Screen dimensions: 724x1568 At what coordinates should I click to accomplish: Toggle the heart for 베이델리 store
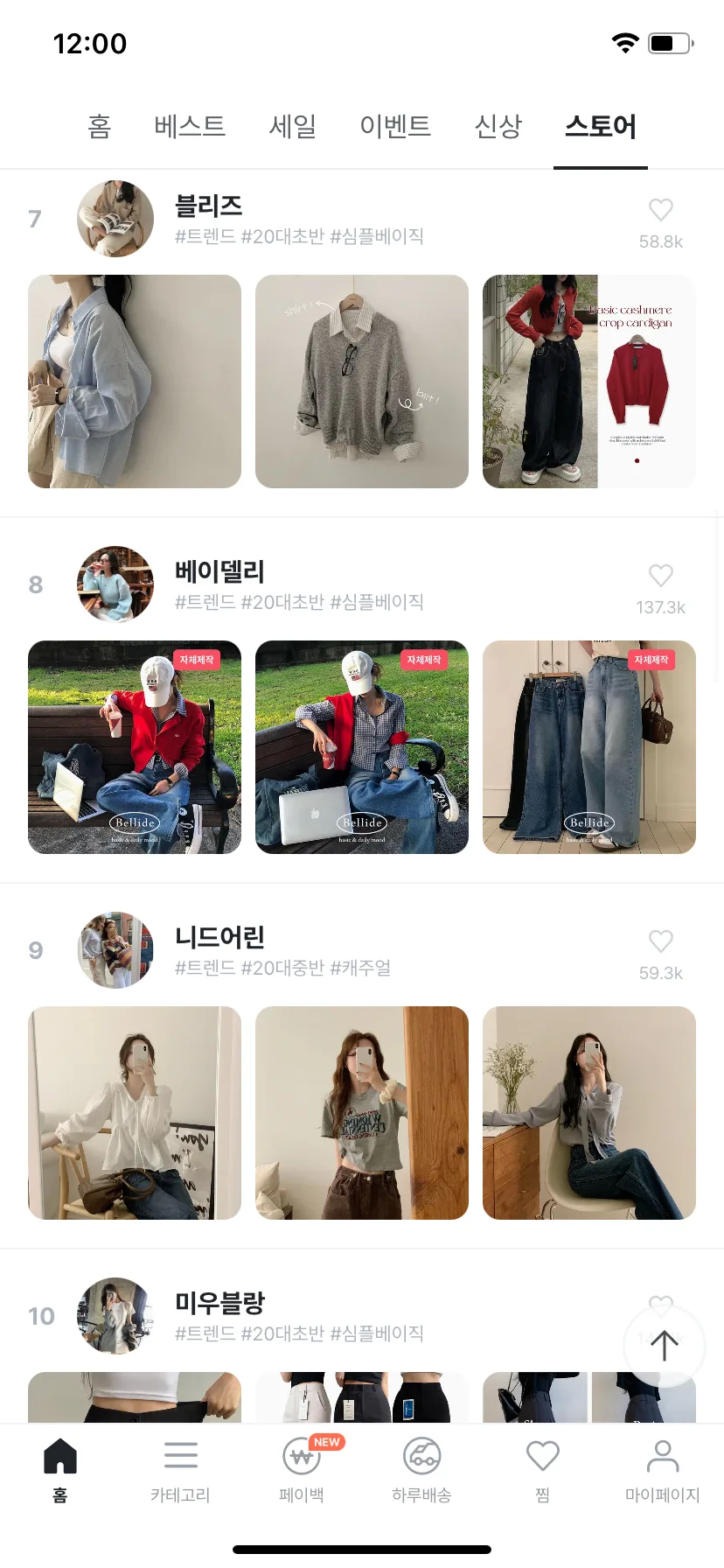661,575
